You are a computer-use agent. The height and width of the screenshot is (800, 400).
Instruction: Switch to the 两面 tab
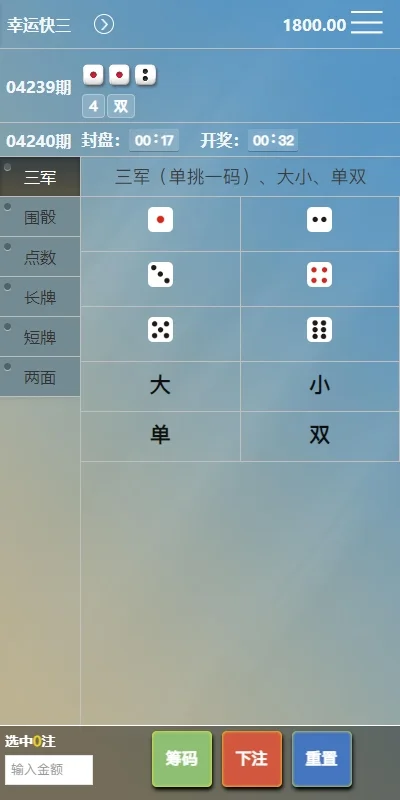40,377
